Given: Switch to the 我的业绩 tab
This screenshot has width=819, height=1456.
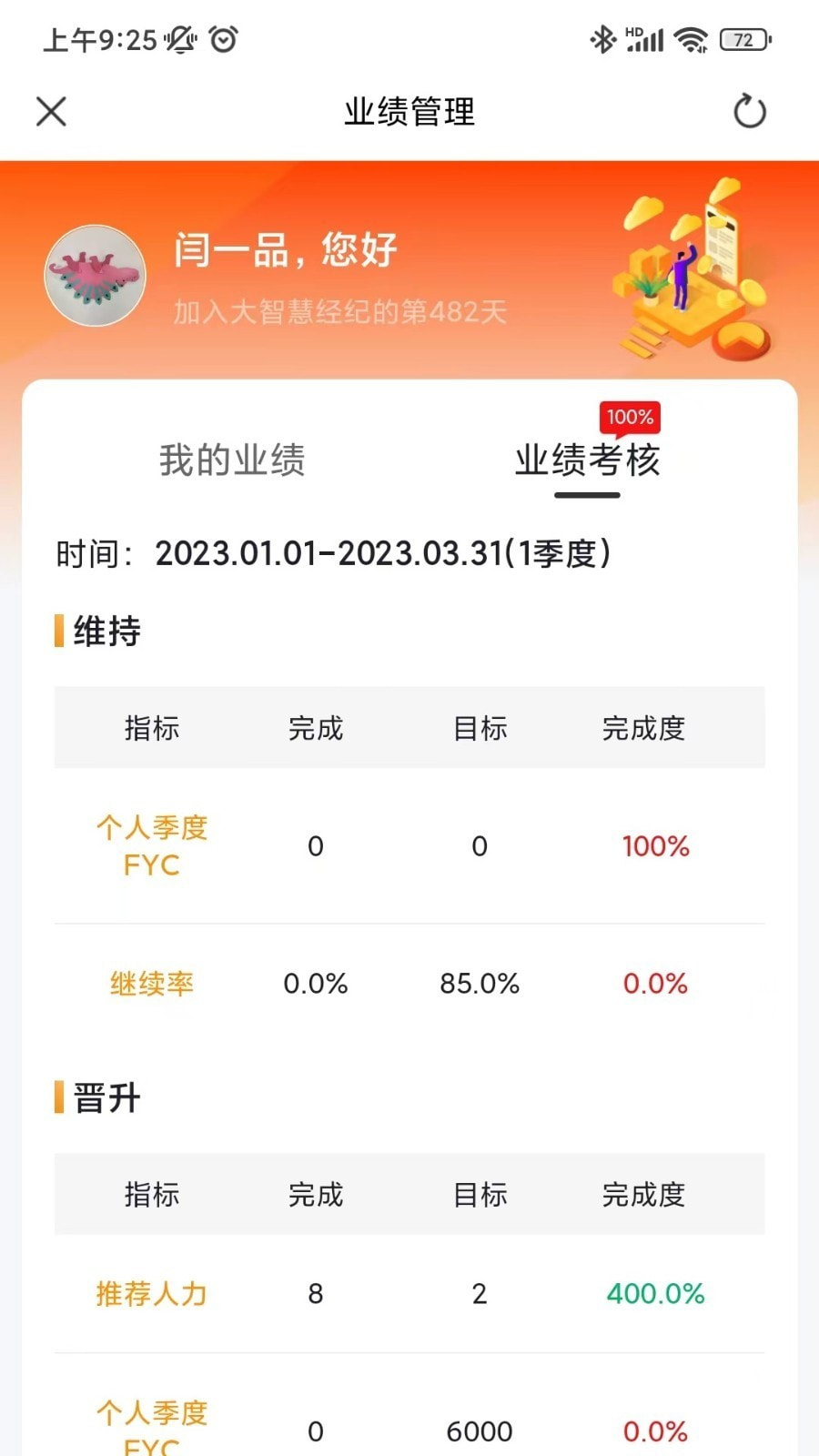Looking at the screenshot, I should 232,460.
